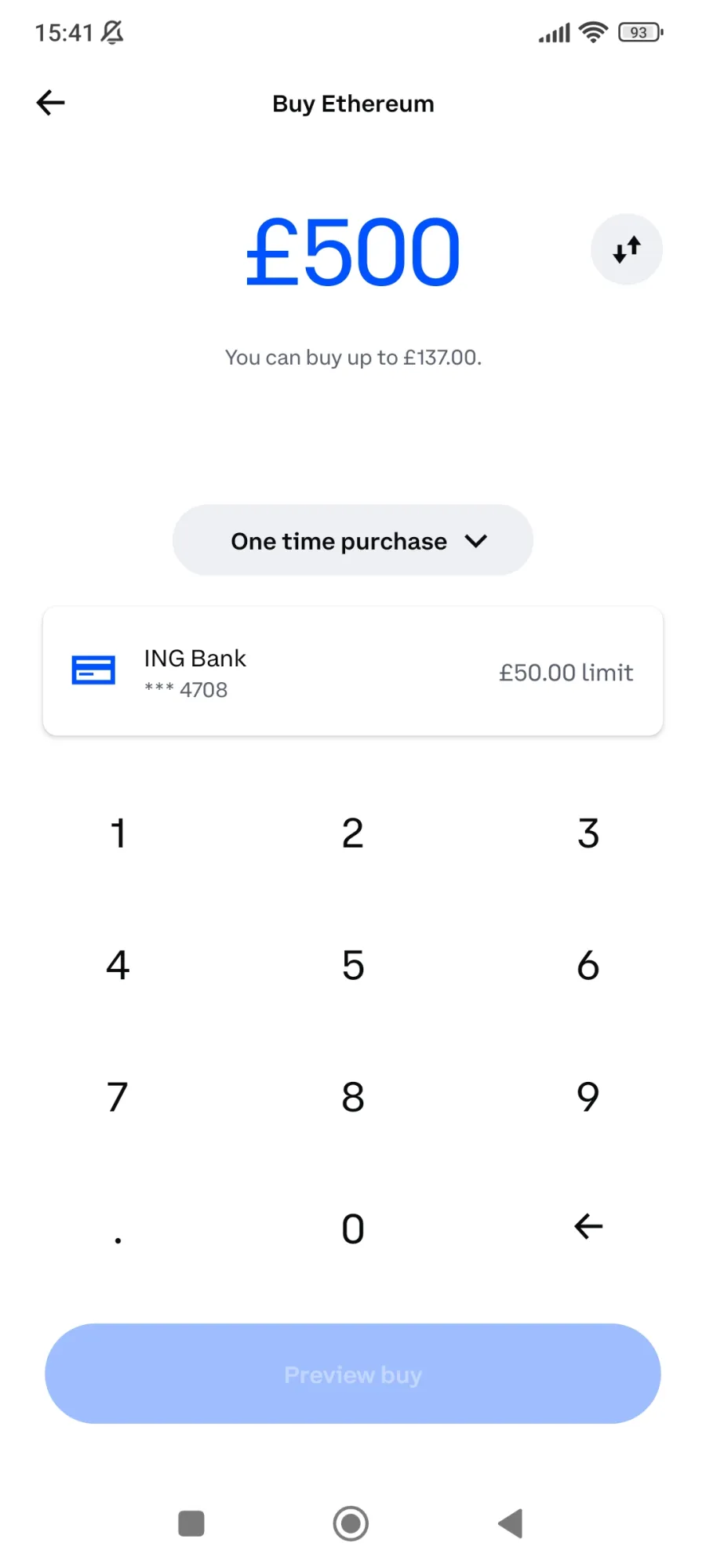Open the ING Bank payment method card

tap(353, 671)
